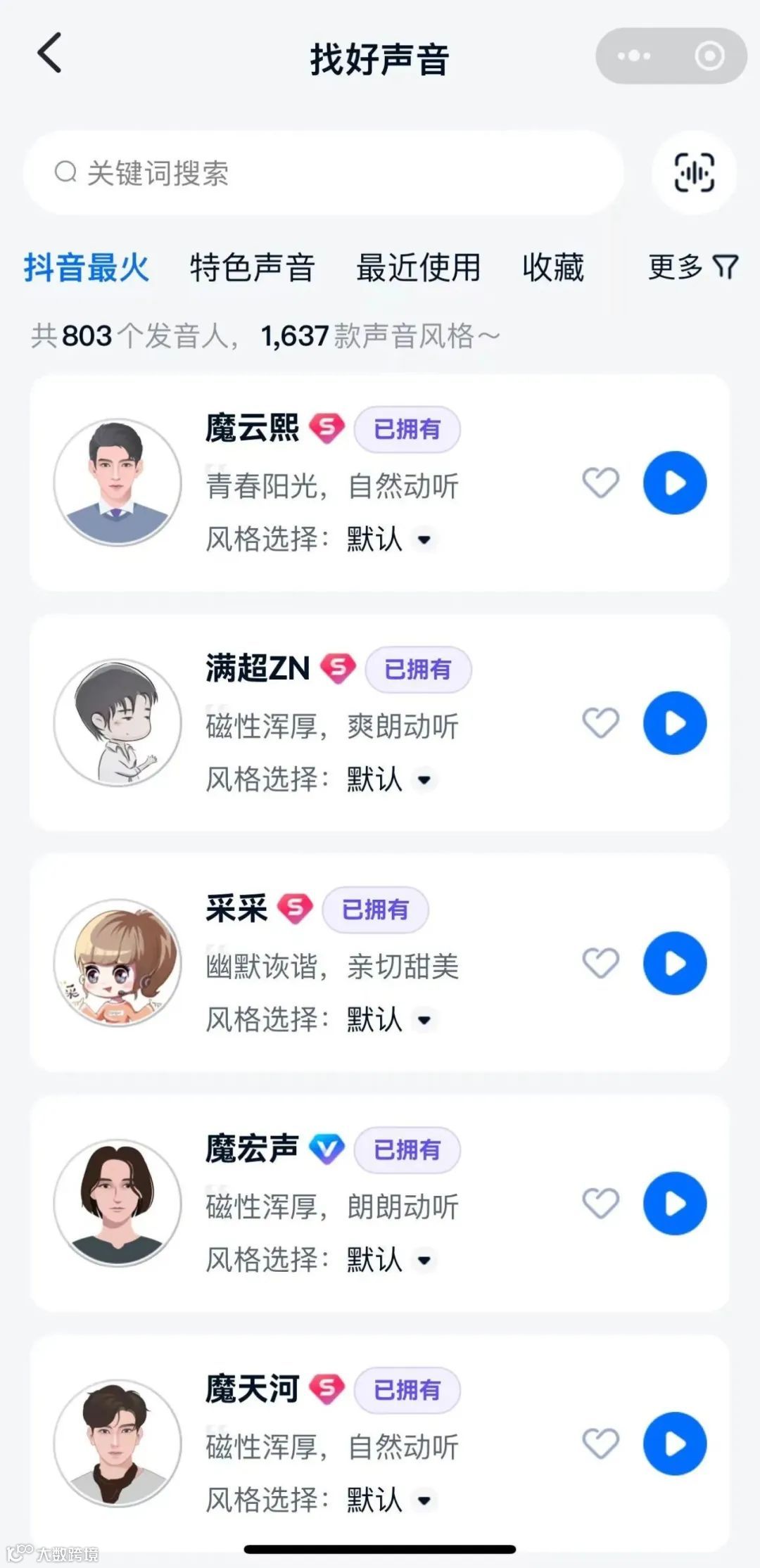
Task: Play the 魔云熙 voice sample
Action: 673,481
